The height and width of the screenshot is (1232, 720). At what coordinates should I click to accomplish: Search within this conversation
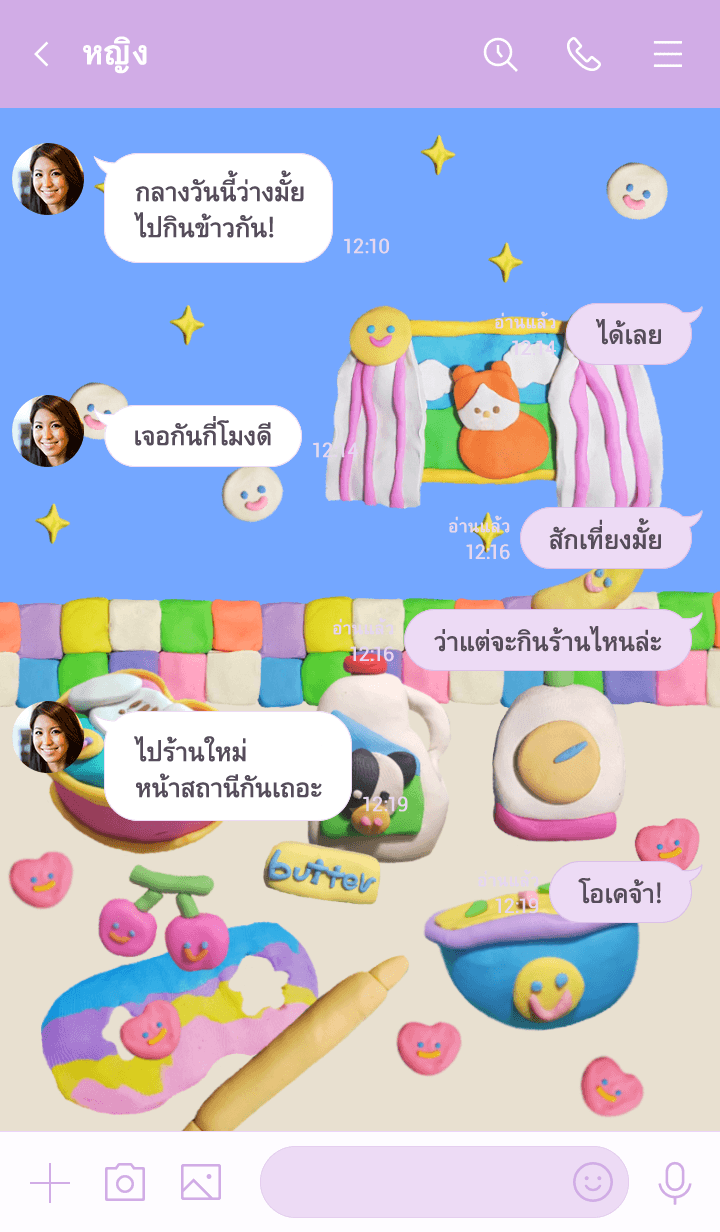pyautogui.click(x=500, y=54)
